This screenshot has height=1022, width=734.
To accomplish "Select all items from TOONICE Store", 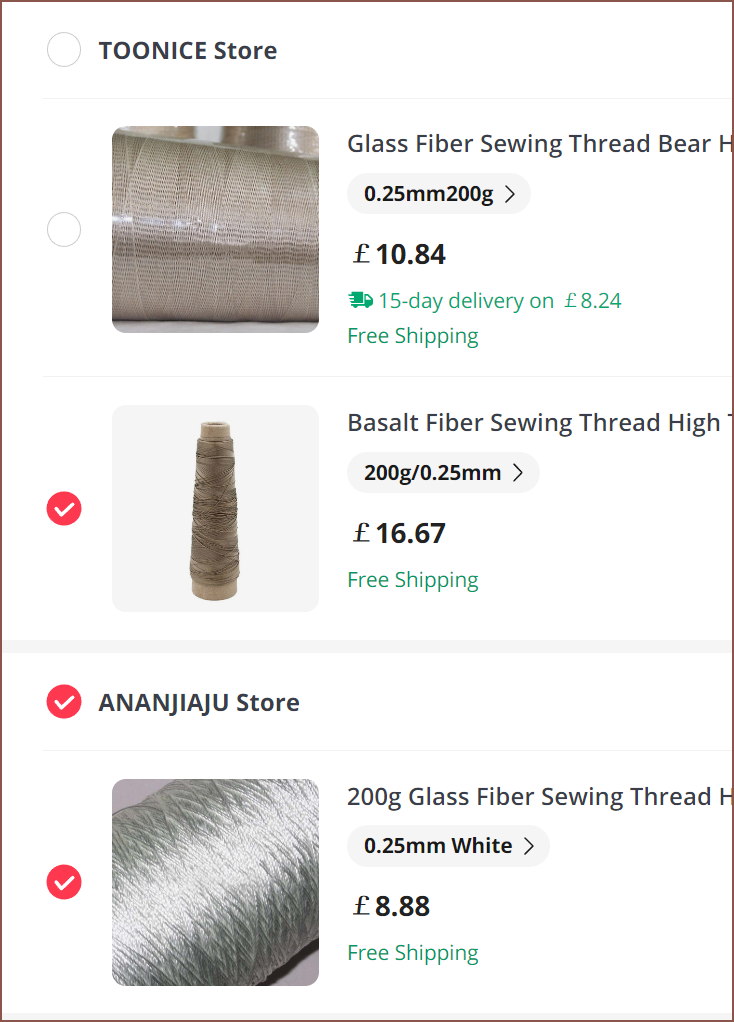I will click(x=64, y=50).
